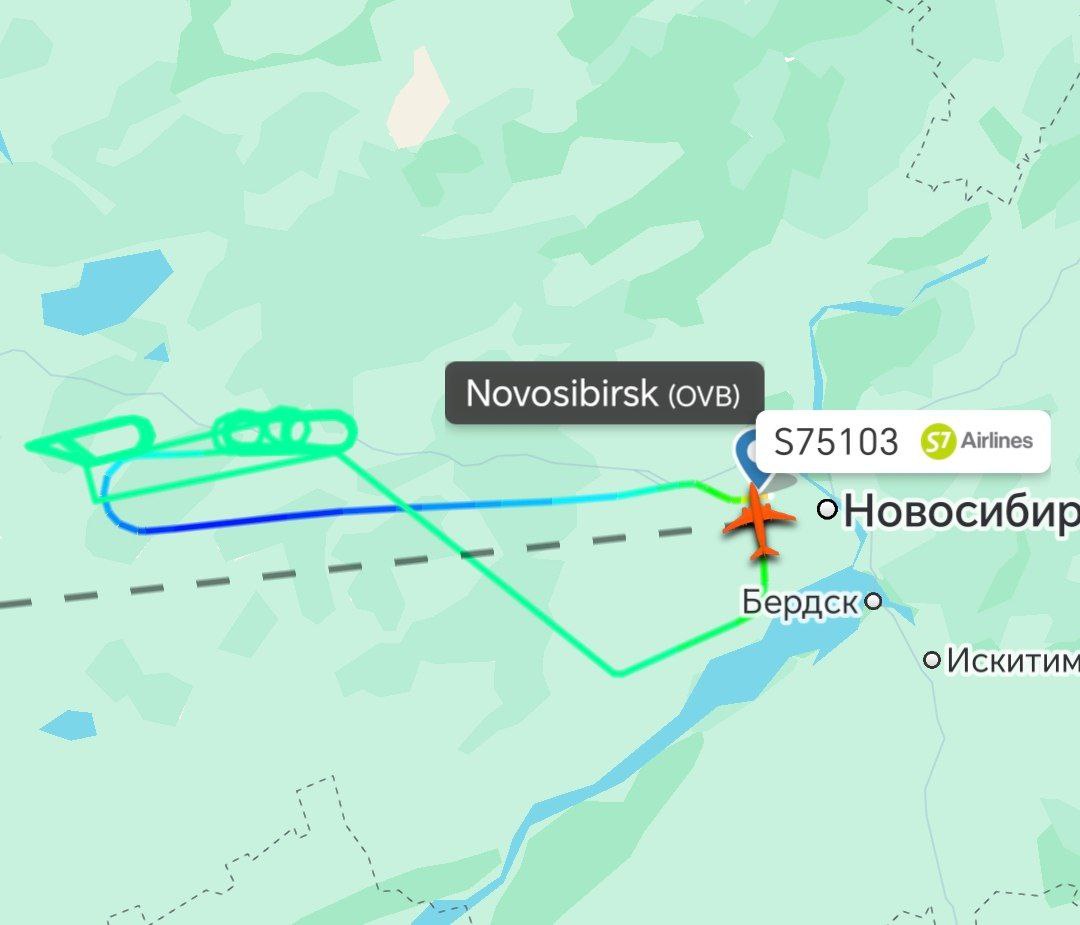Open the S75103 S7 Airlines flight label
Viewport: 1080px width, 925px height.
(x=902, y=441)
